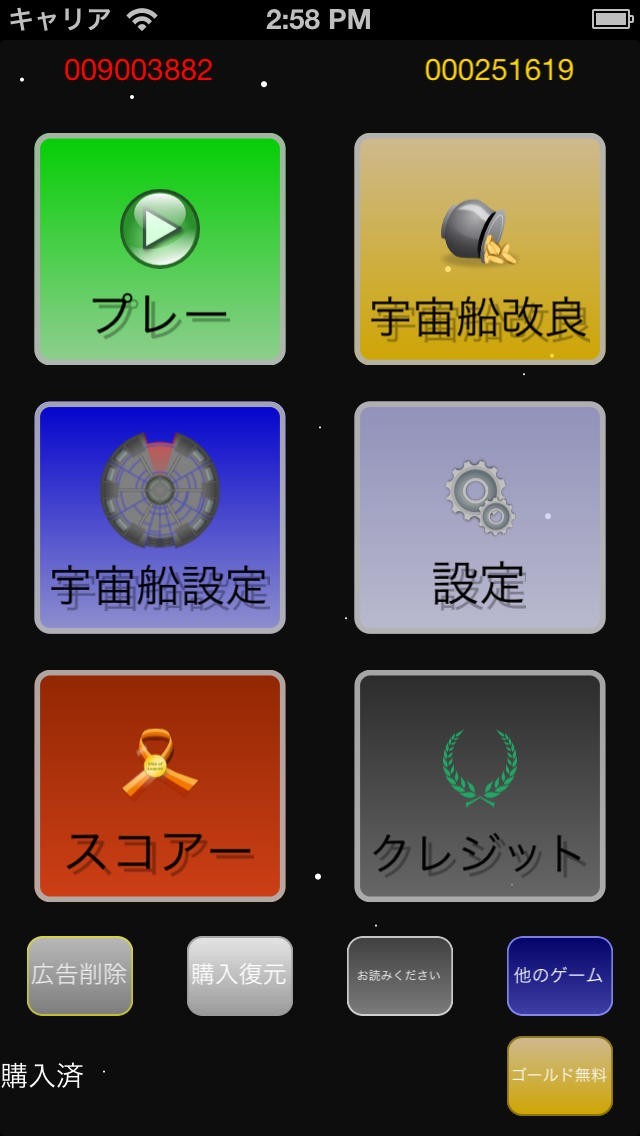Tap the 広告削除 remove ads button
640x1136 pixels.
tap(80, 975)
